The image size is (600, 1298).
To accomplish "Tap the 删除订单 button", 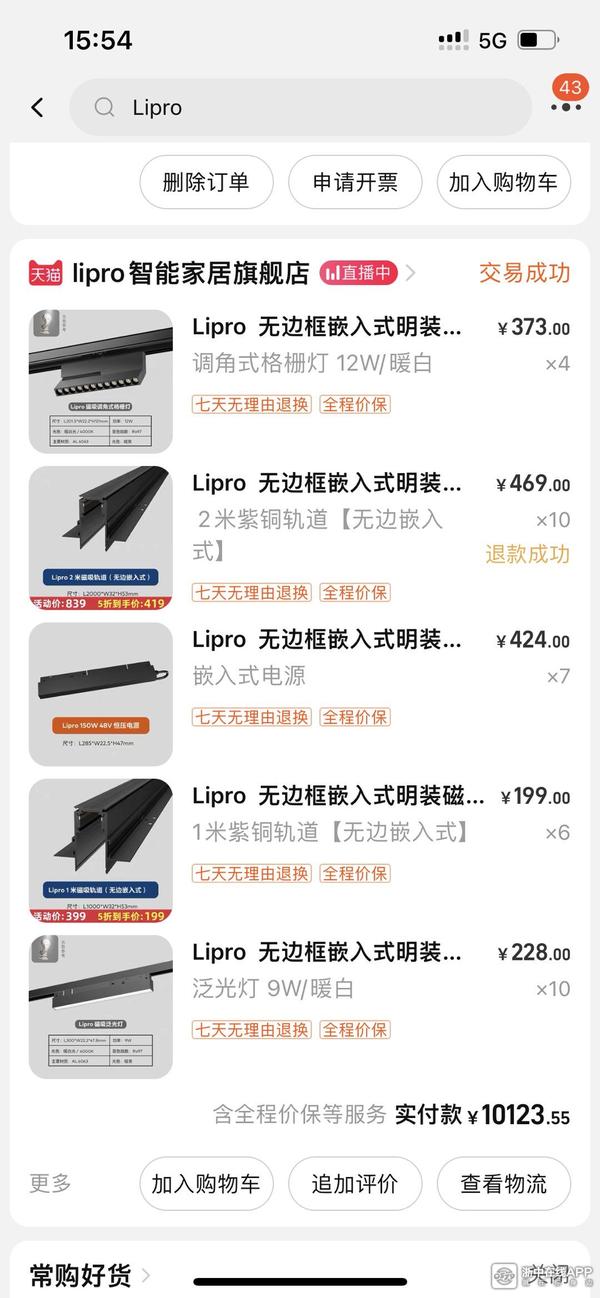I will [205, 183].
